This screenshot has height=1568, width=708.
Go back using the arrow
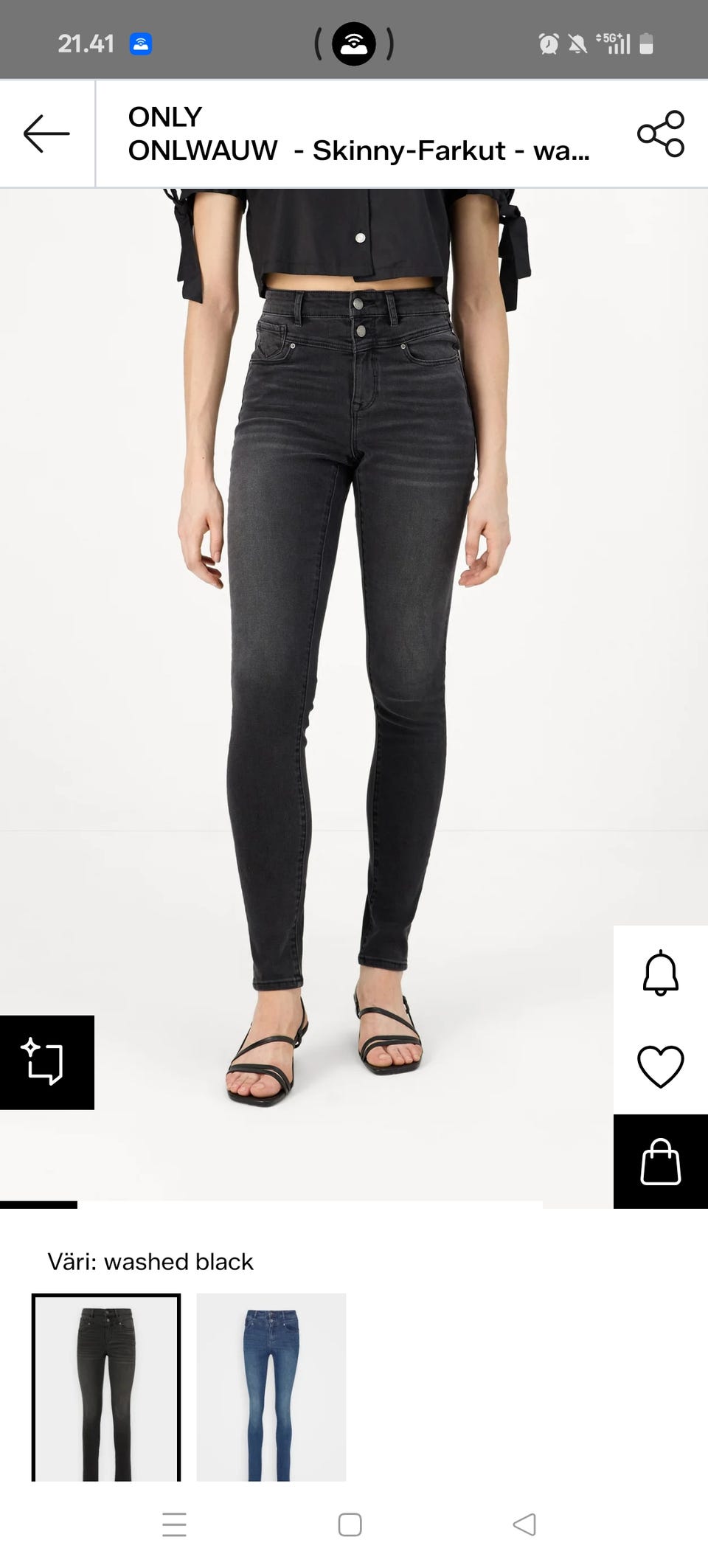coord(46,133)
